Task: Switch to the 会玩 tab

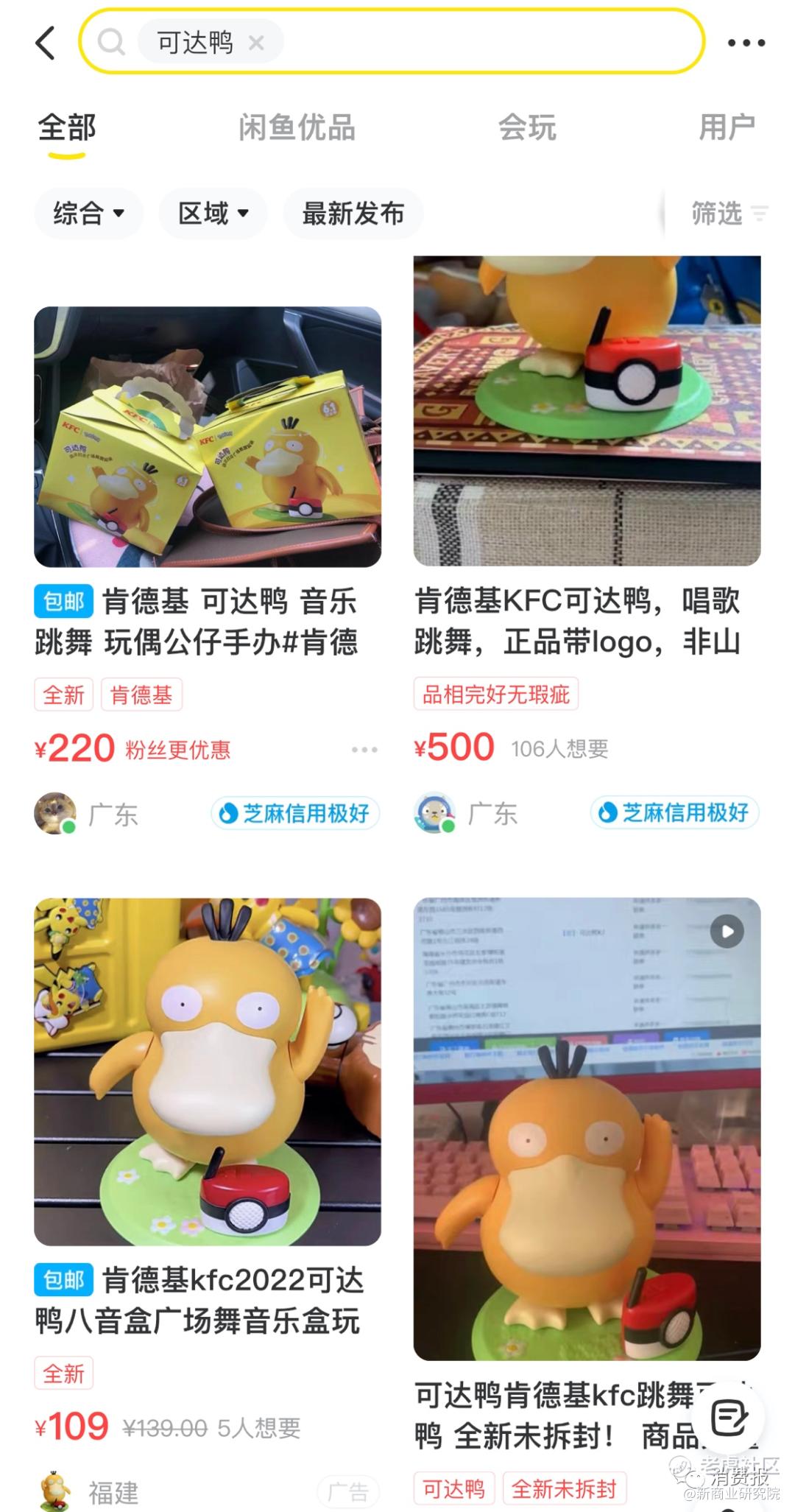Action: pyautogui.click(x=527, y=128)
